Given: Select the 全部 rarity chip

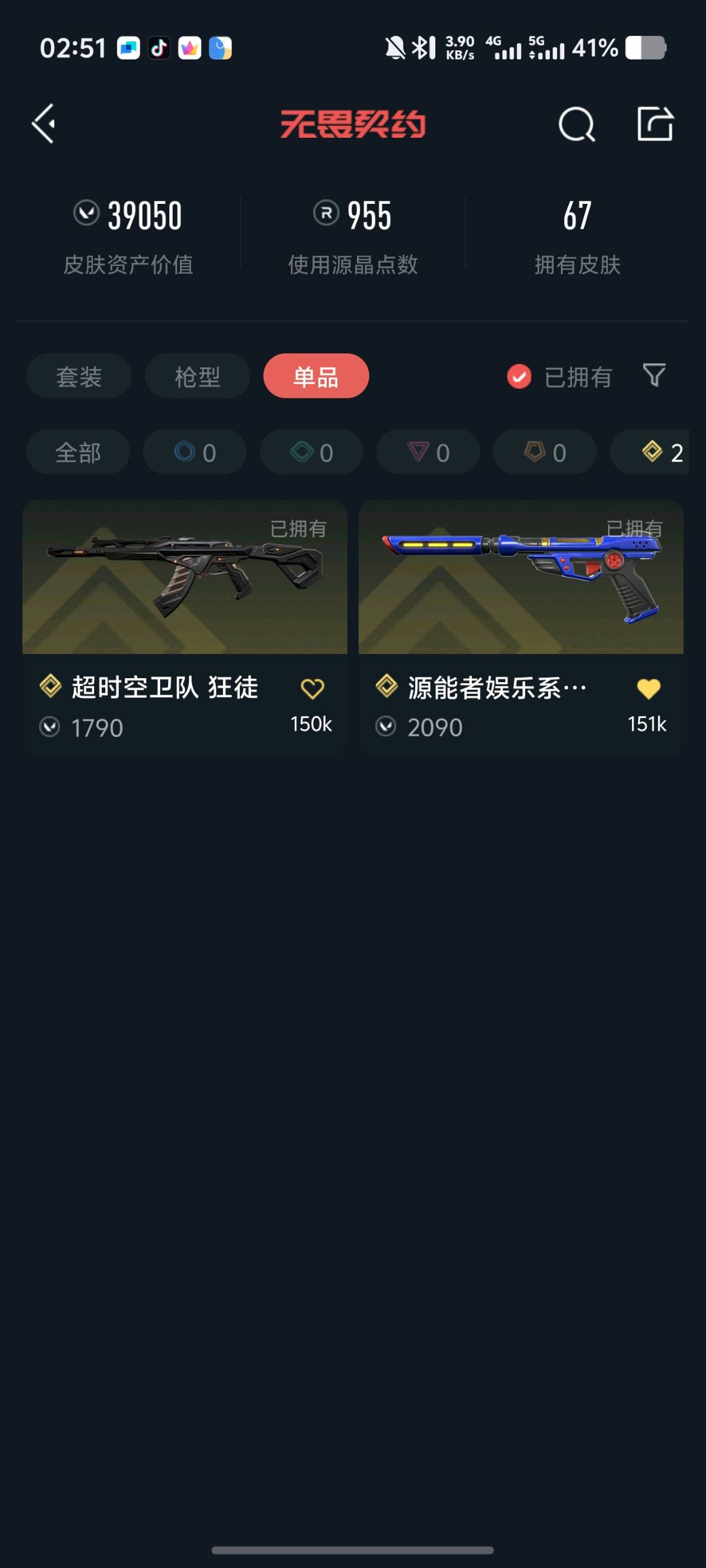Looking at the screenshot, I should click(78, 452).
